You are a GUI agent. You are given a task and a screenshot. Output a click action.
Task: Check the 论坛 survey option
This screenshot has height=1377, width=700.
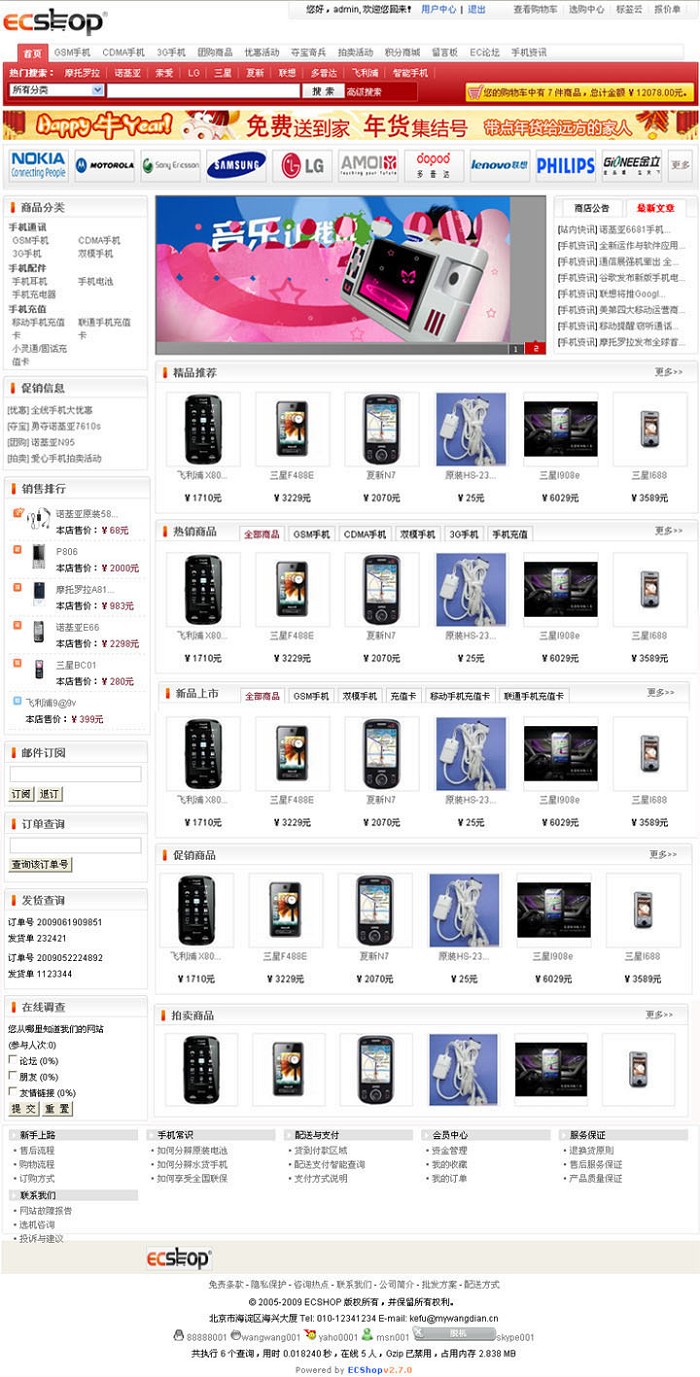(13, 1061)
